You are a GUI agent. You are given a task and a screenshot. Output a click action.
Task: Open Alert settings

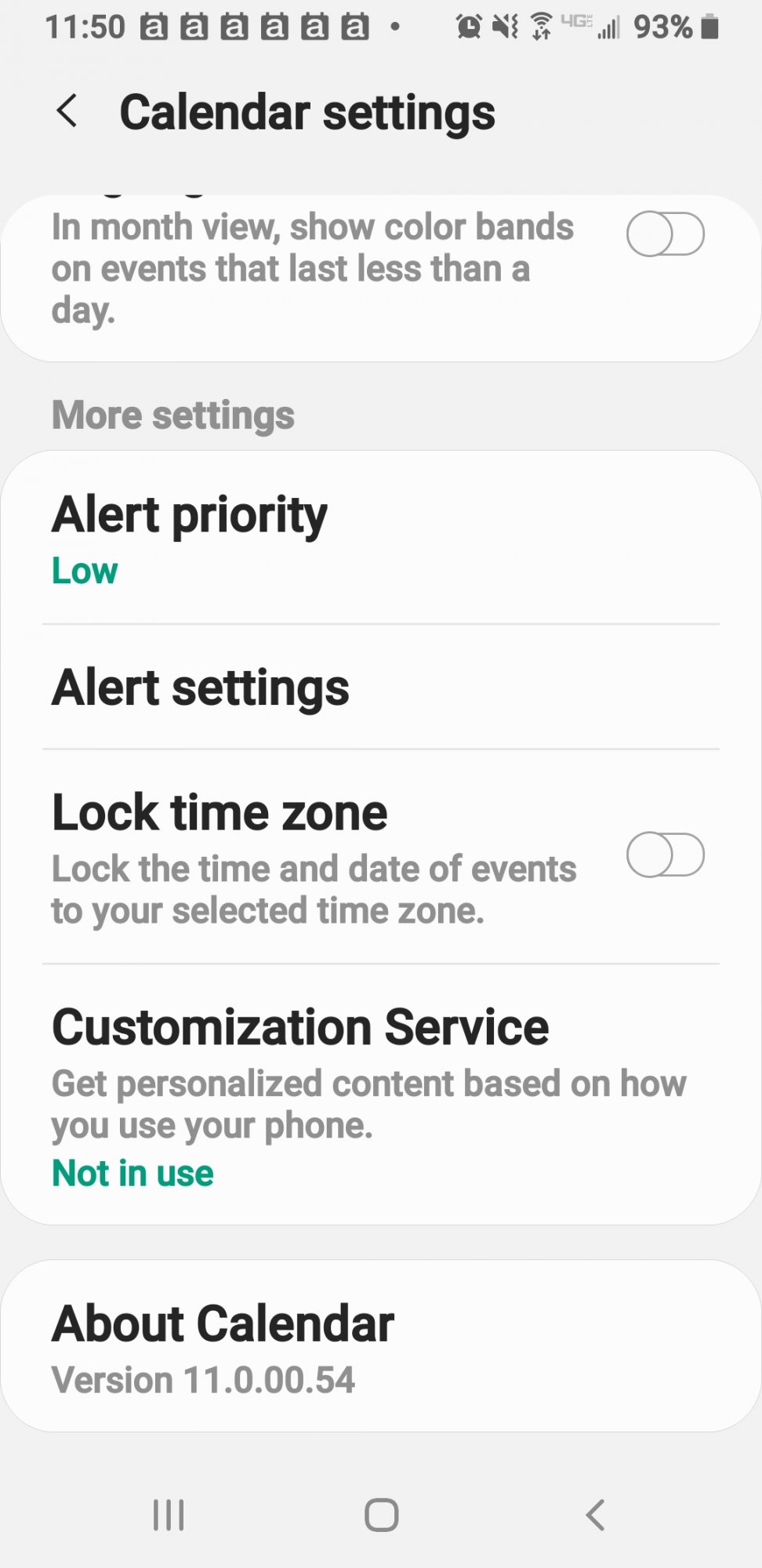point(381,688)
